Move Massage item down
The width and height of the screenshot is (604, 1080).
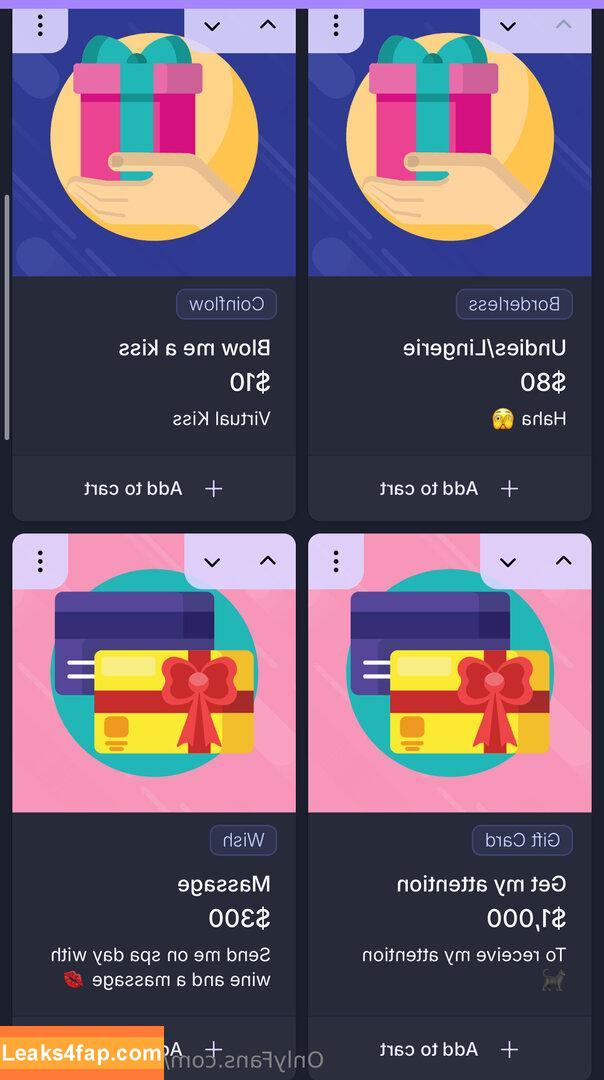(x=212, y=562)
